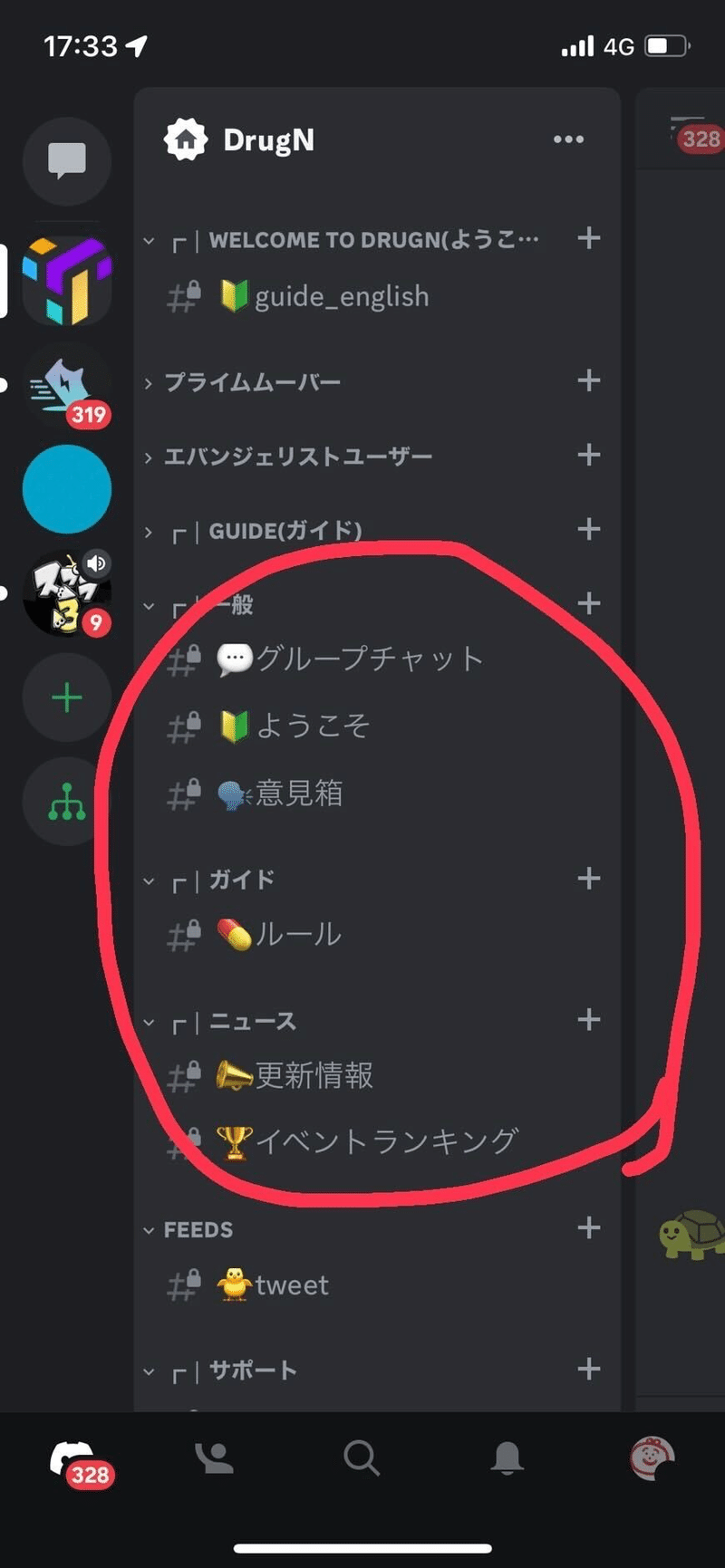Open the notifications bell tab
The height and width of the screenshot is (1568, 725).
coord(507,1458)
